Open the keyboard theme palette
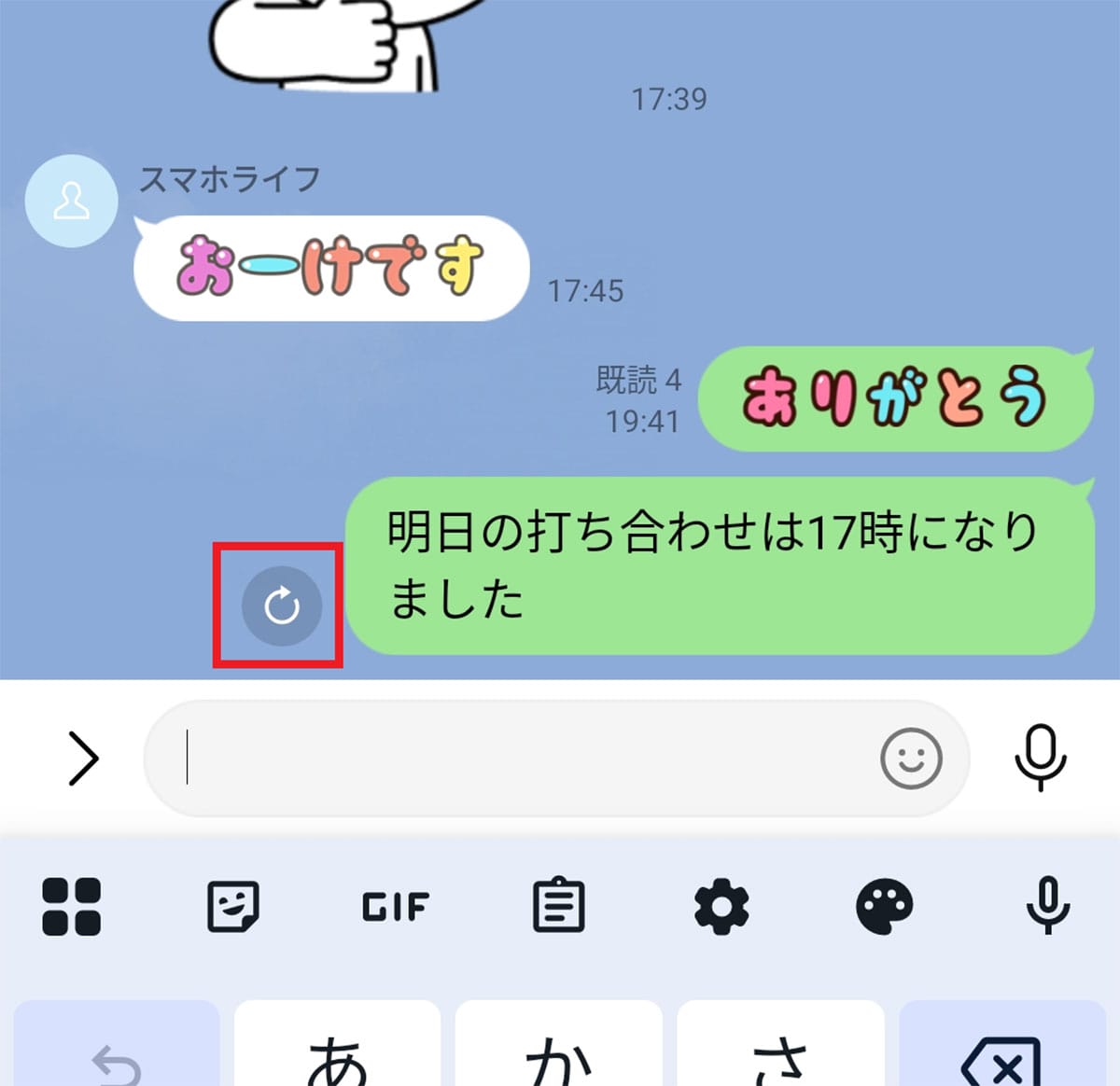 884,906
